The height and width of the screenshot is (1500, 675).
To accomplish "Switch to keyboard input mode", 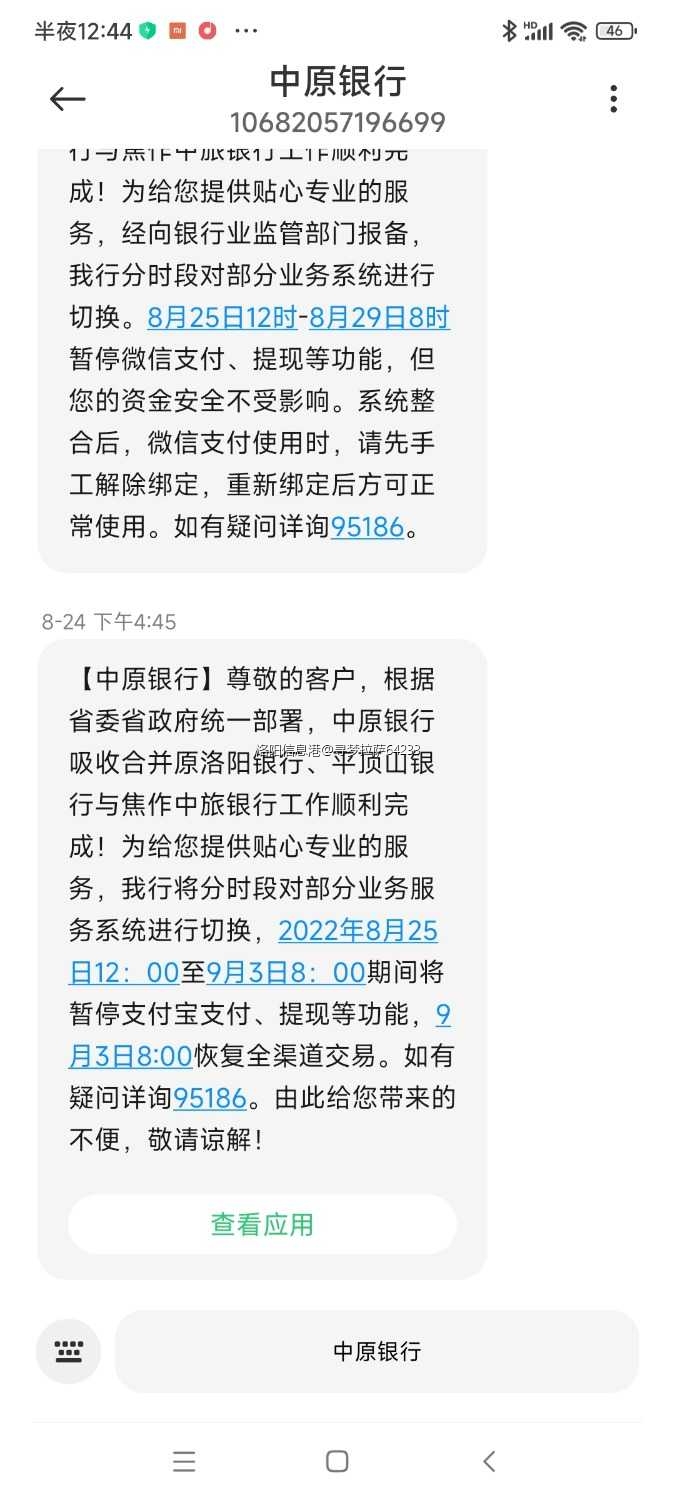I will (x=68, y=1351).
